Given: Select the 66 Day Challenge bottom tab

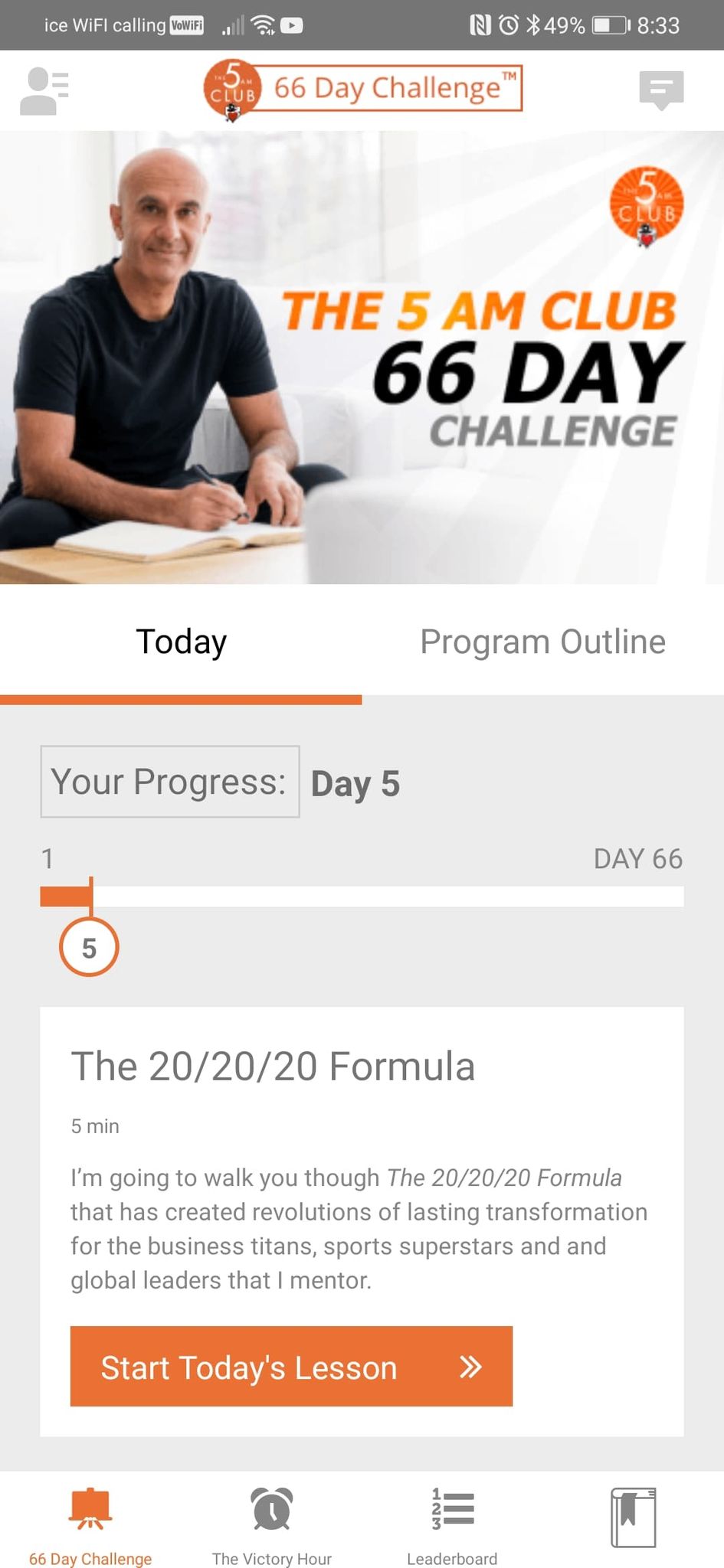Looking at the screenshot, I should click(x=90, y=1525).
